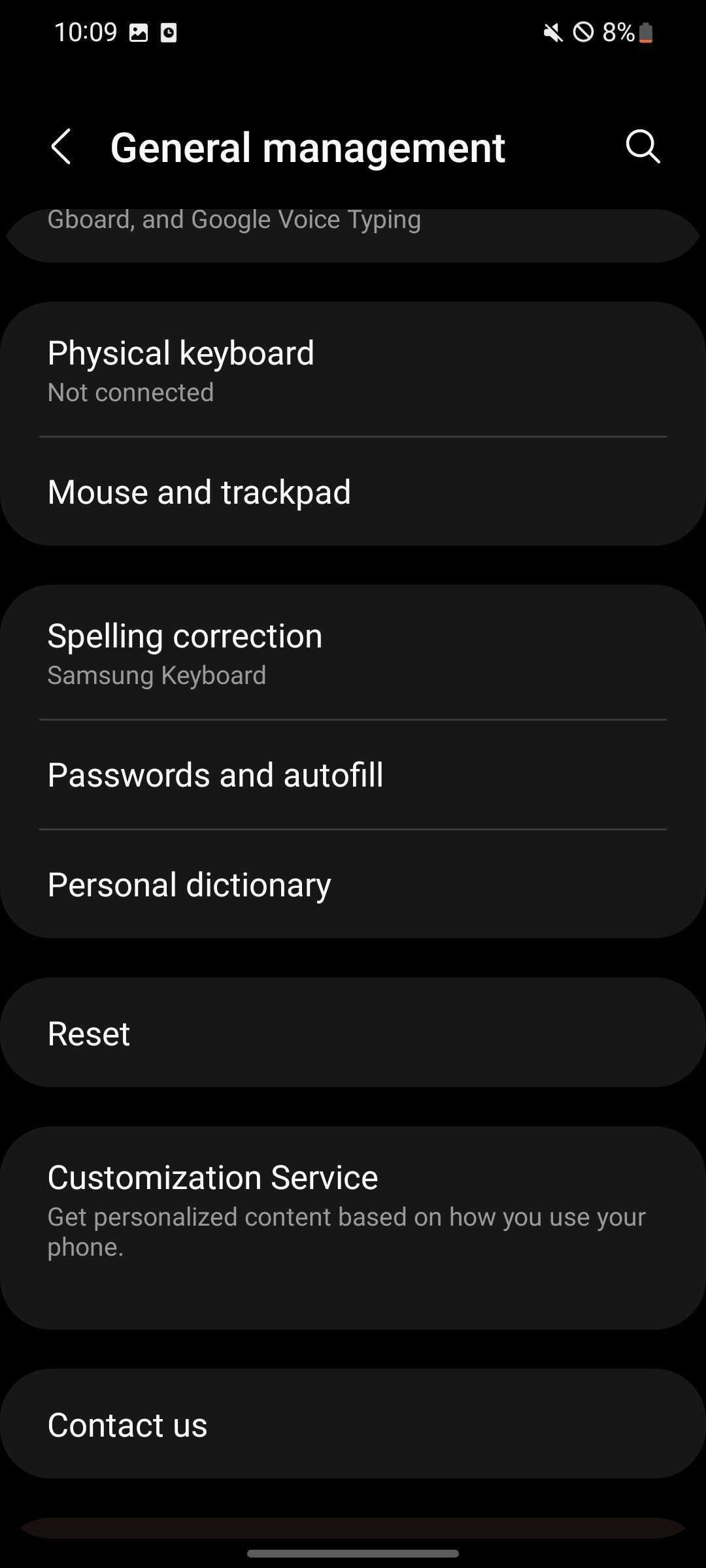The width and height of the screenshot is (706, 1568).
Task: Open Physical keyboard settings
Action: [x=353, y=370]
